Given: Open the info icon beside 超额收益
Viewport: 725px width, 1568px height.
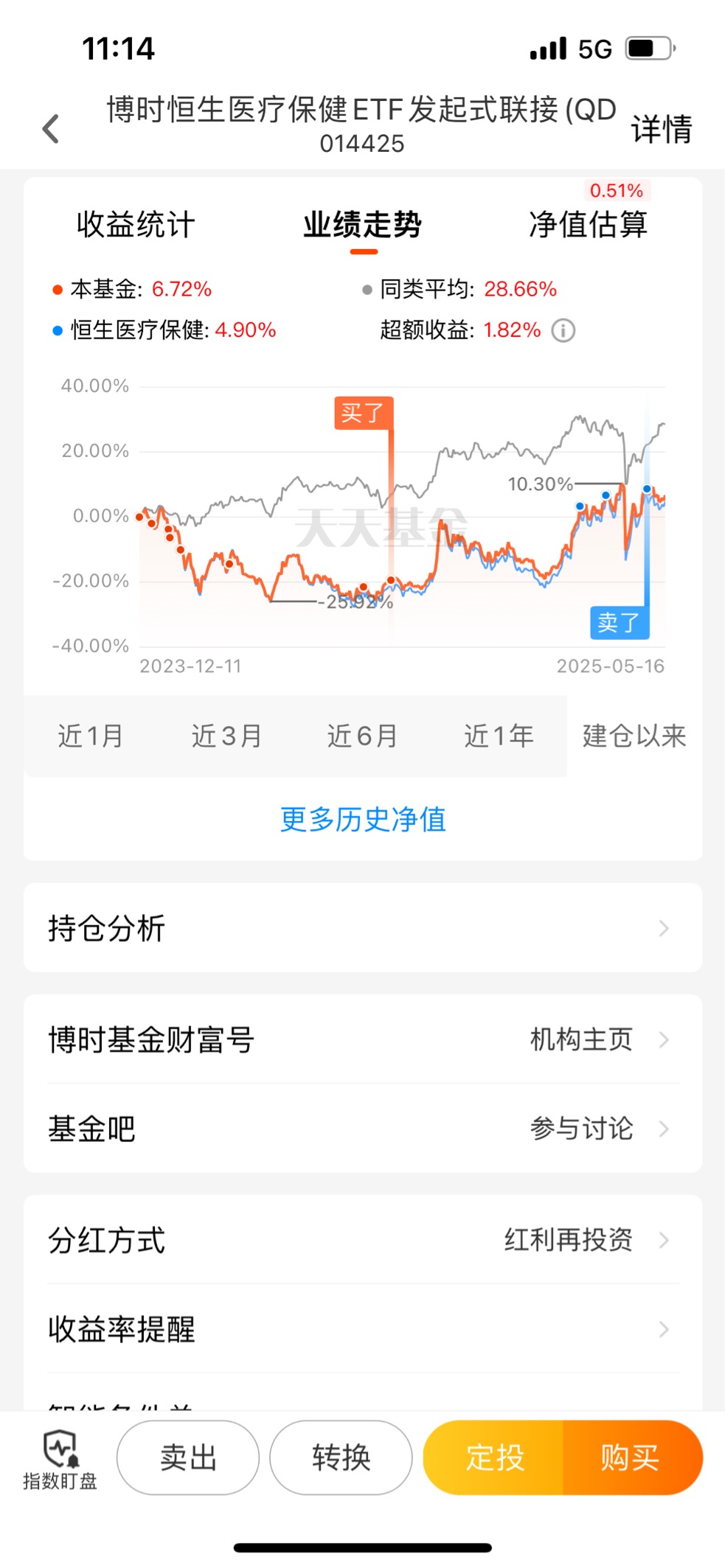Looking at the screenshot, I should pyautogui.click(x=563, y=330).
